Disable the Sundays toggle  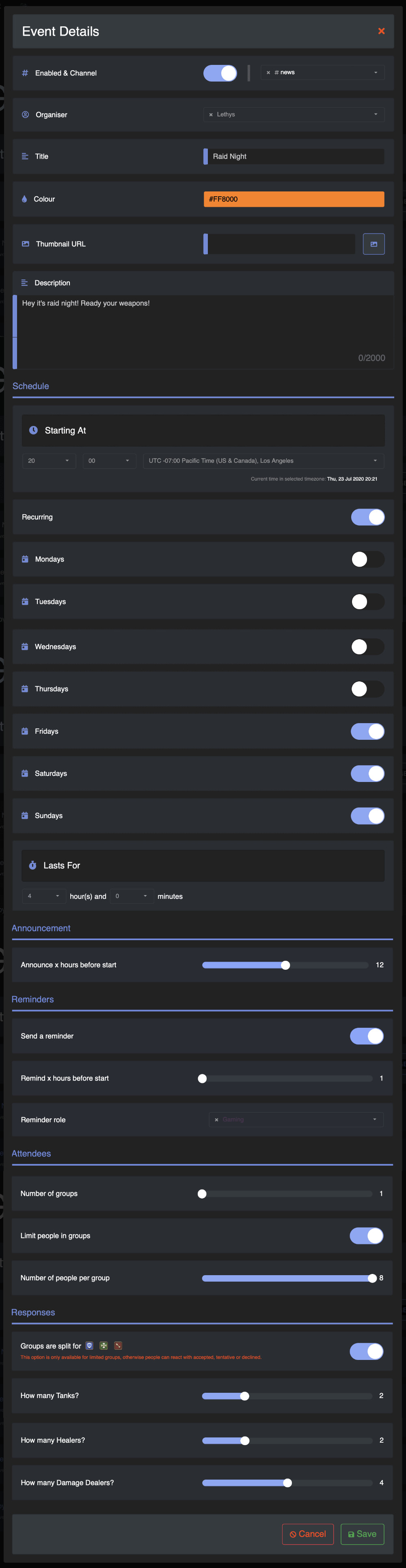[x=367, y=816]
